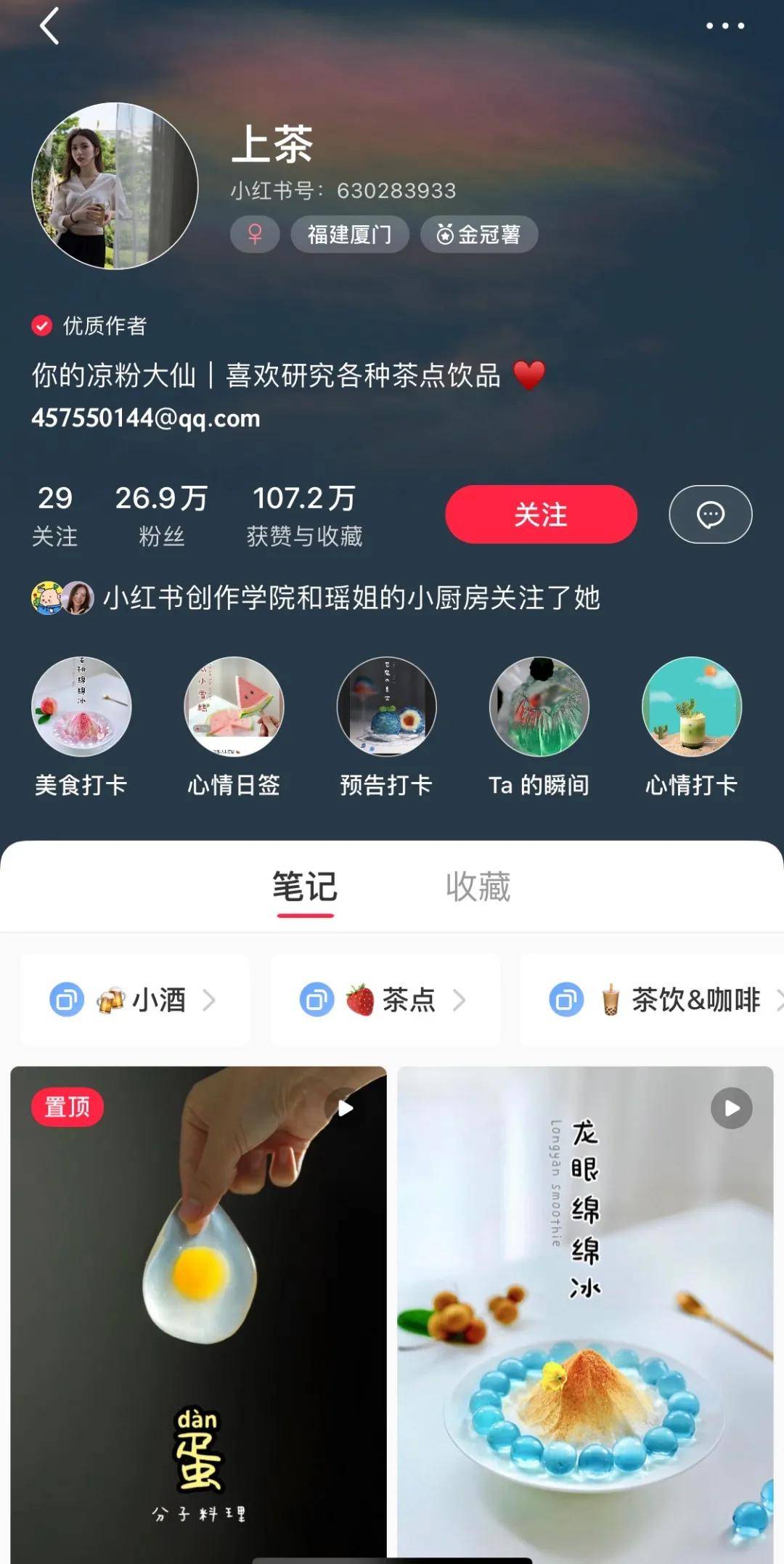Image resolution: width=784 pixels, height=1564 pixels.
Task: Open the pinned 蛋 分子料理 video note
Action: 198,1307
